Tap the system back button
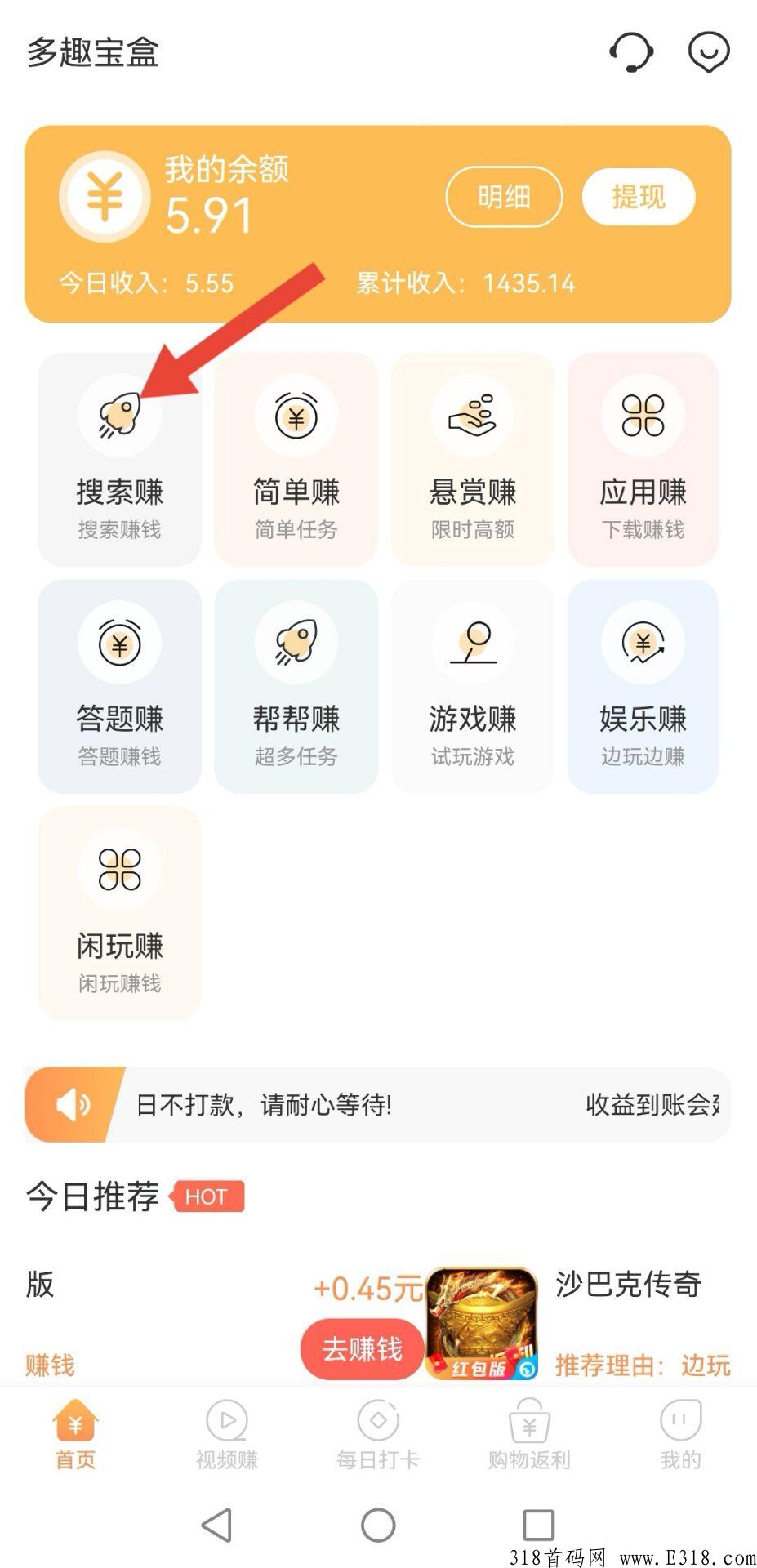This screenshot has height=1568, width=757. [217, 1525]
